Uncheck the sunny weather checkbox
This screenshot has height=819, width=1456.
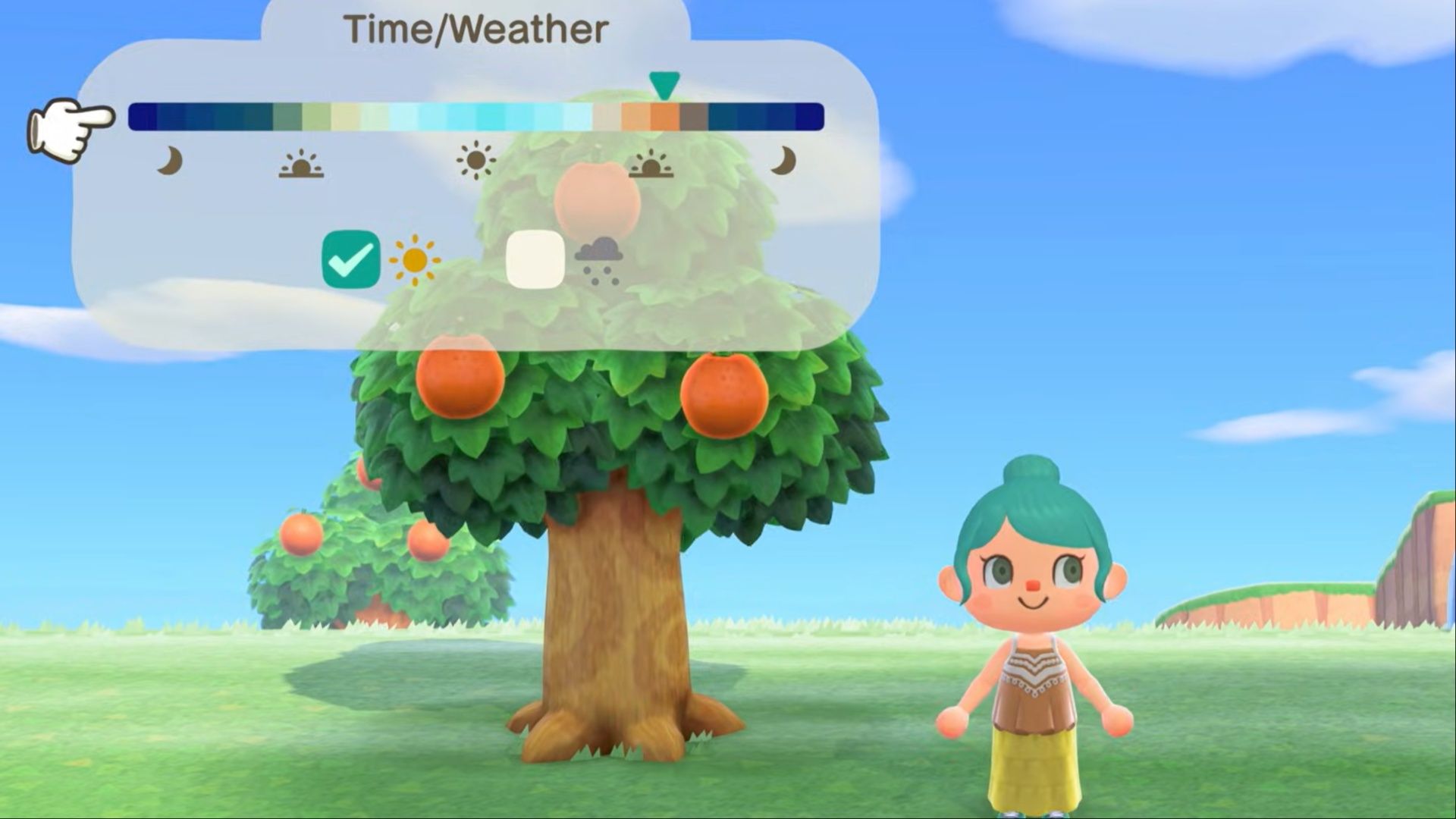click(x=351, y=259)
